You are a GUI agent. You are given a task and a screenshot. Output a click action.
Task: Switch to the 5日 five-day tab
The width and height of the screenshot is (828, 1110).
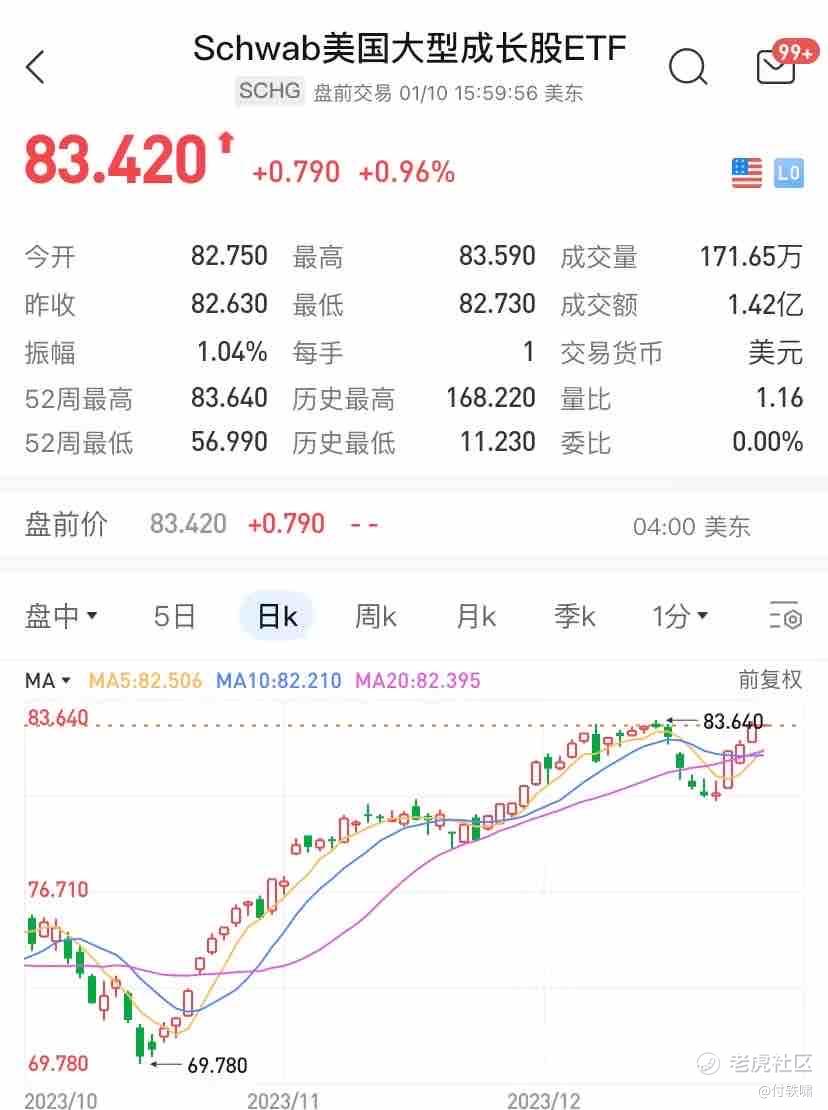click(173, 617)
